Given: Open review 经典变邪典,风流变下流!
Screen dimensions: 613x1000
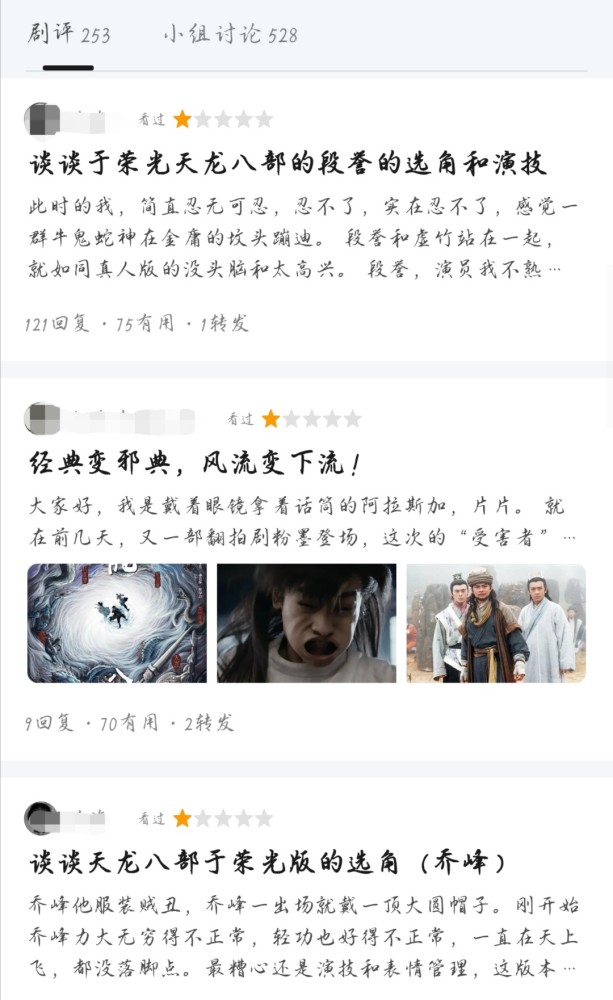Looking at the screenshot, I should click(x=195, y=463).
